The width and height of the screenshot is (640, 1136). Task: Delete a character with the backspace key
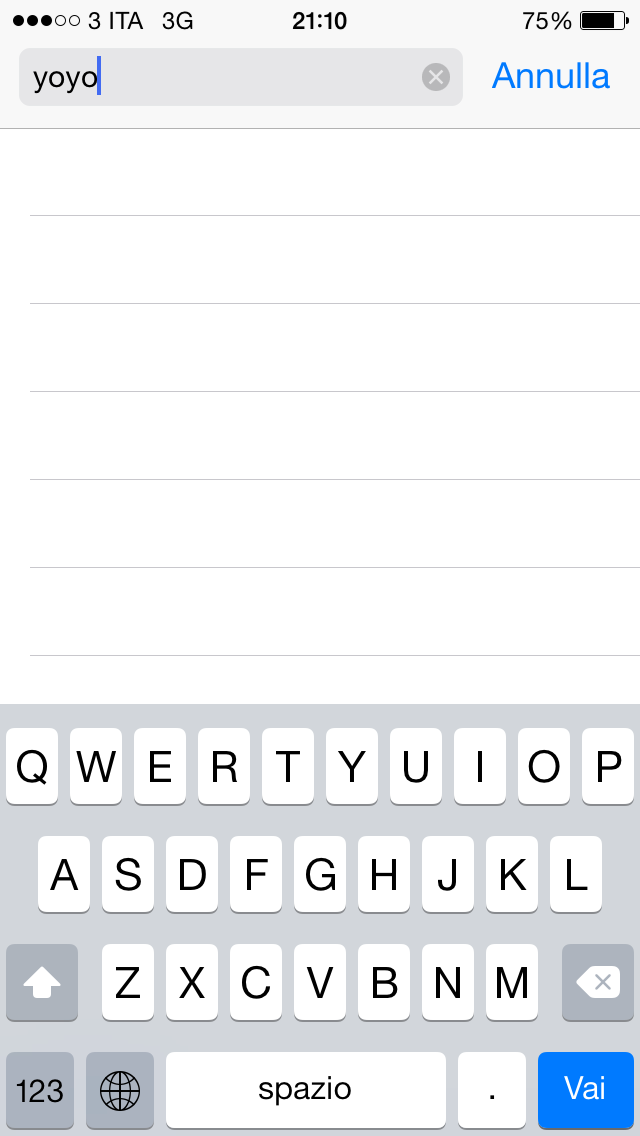point(597,983)
